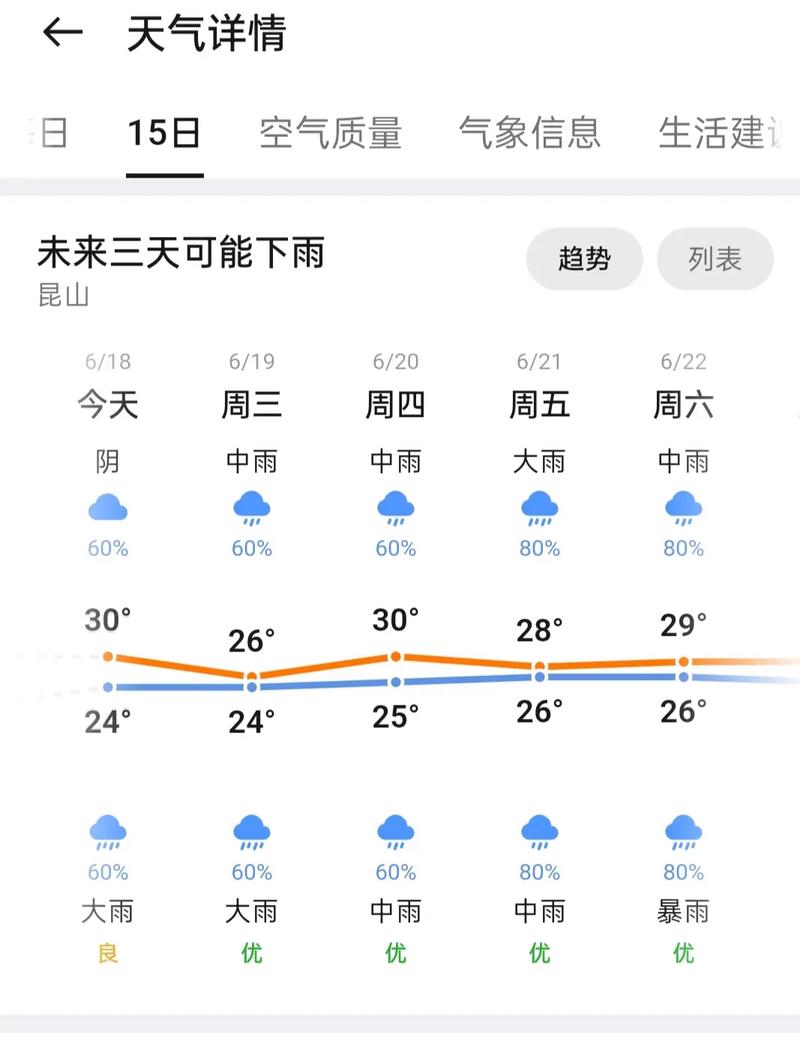Switch to 列表 list view
Screen dimensions: 800x1037
(x=715, y=259)
